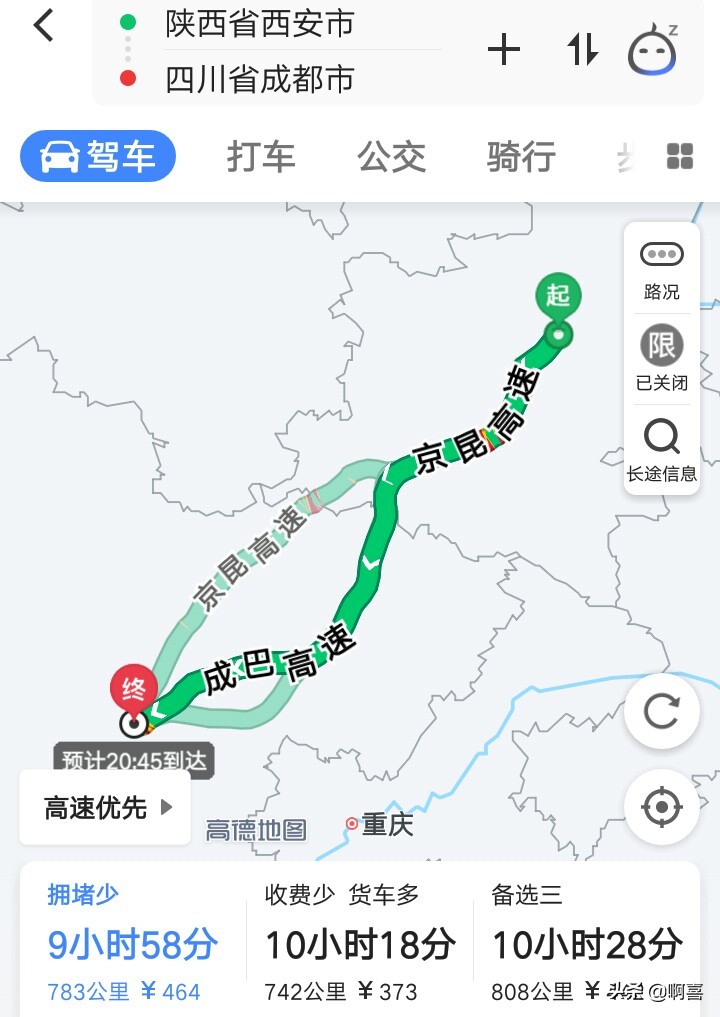
Task: Select the 驾车 driving tab
Action: tap(98, 157)
